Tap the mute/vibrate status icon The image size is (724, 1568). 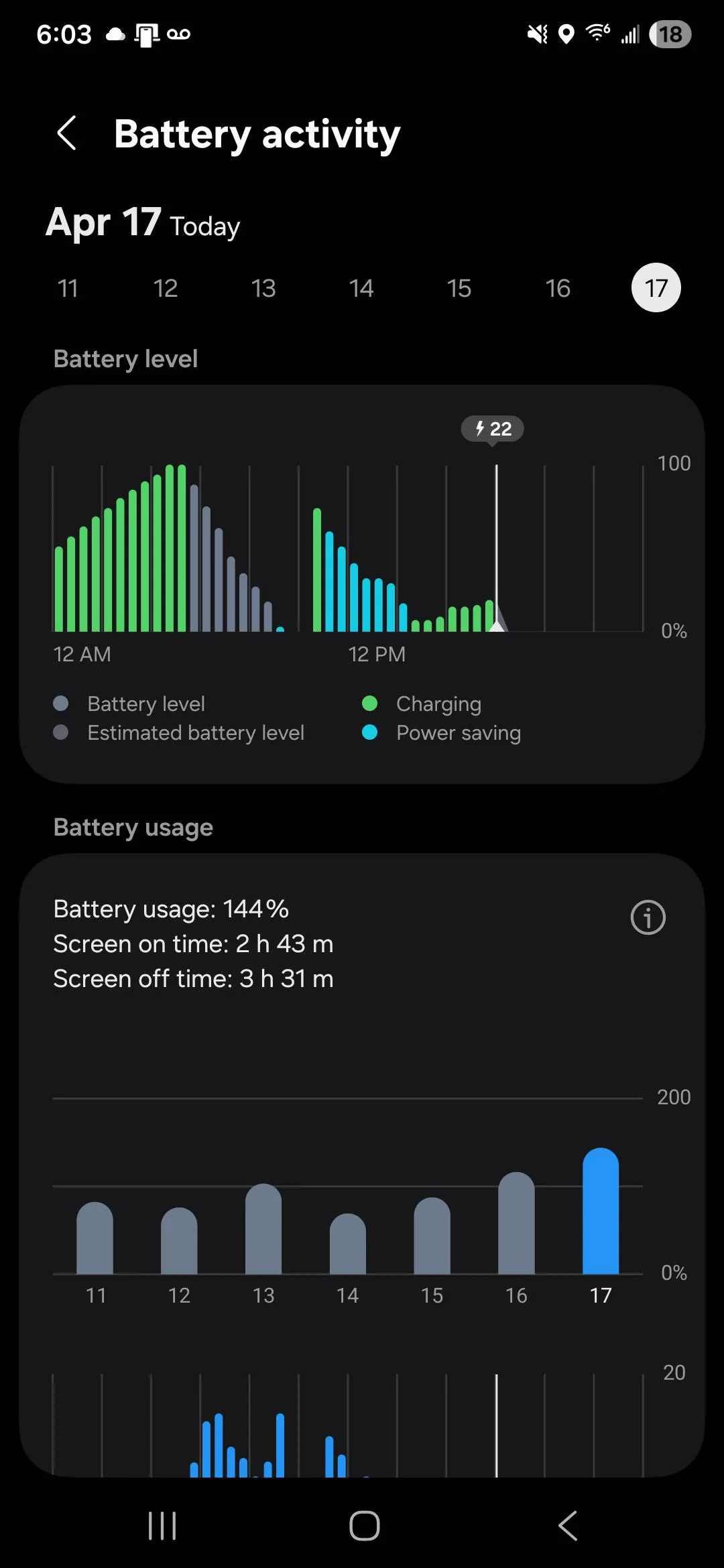(536, 34)
